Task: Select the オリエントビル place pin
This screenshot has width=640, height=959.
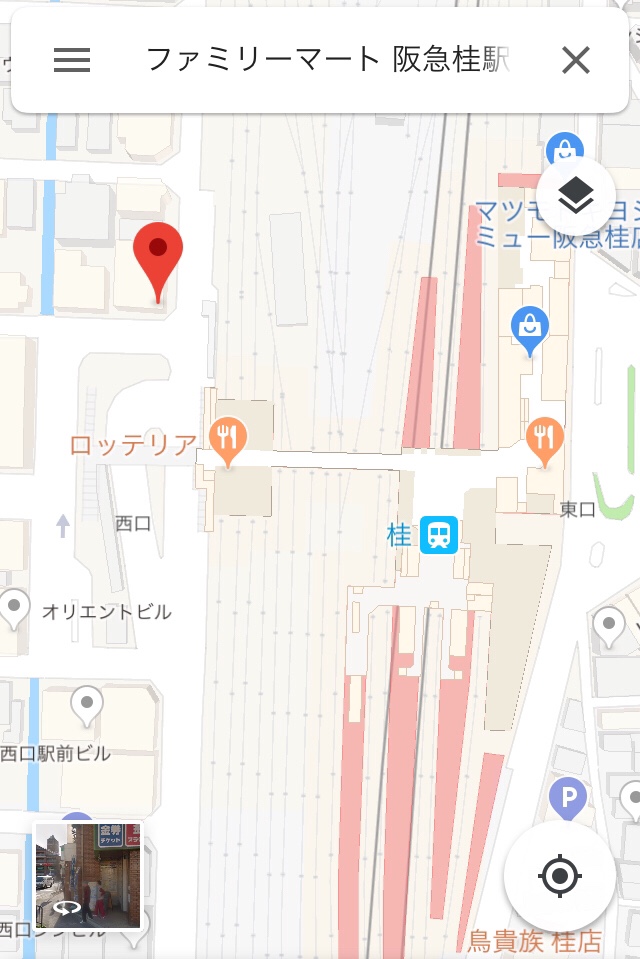Action: coord(14,607)
